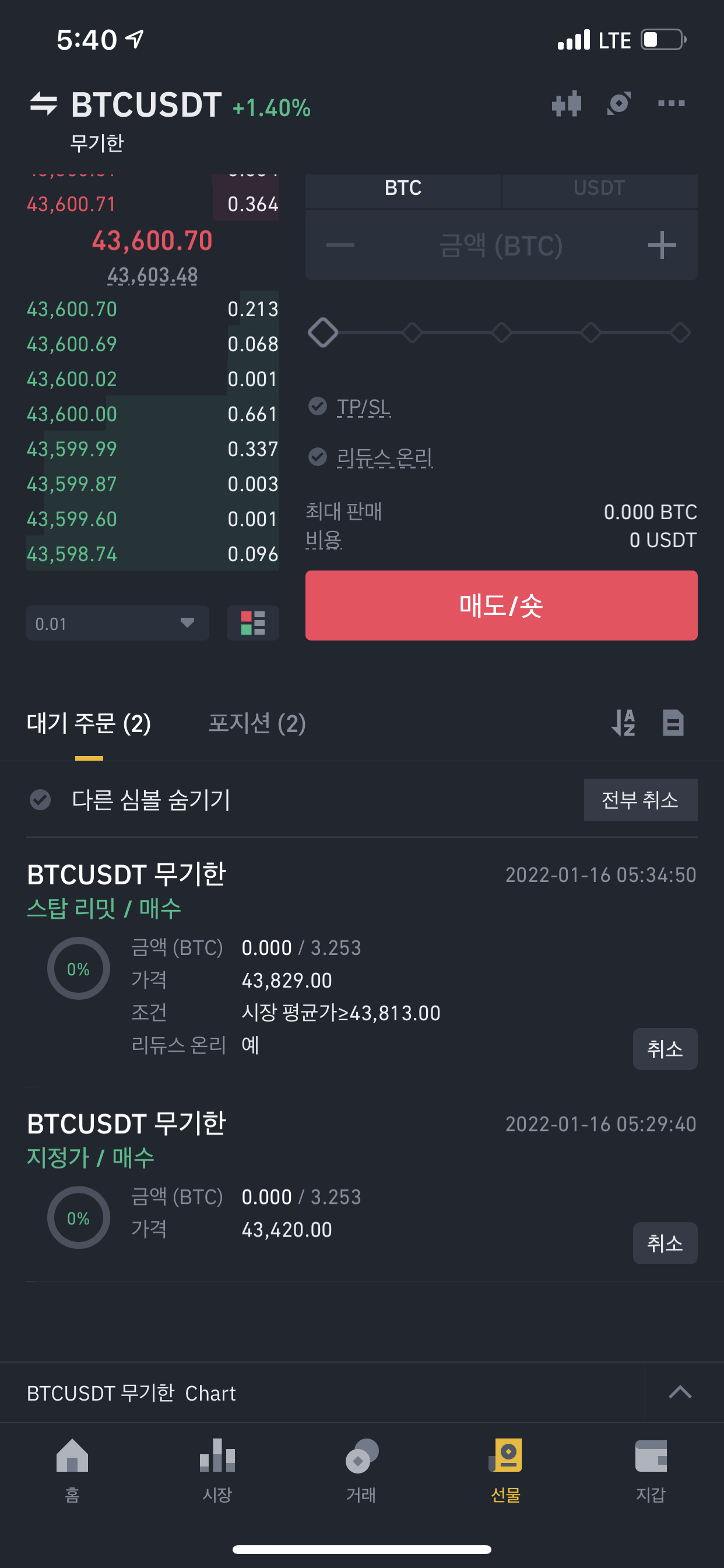Image resolution: width=724 pixels, height=1568 pixels.
Task: Tap the red 매도/숏 sell button
Action: coord(501,605)
